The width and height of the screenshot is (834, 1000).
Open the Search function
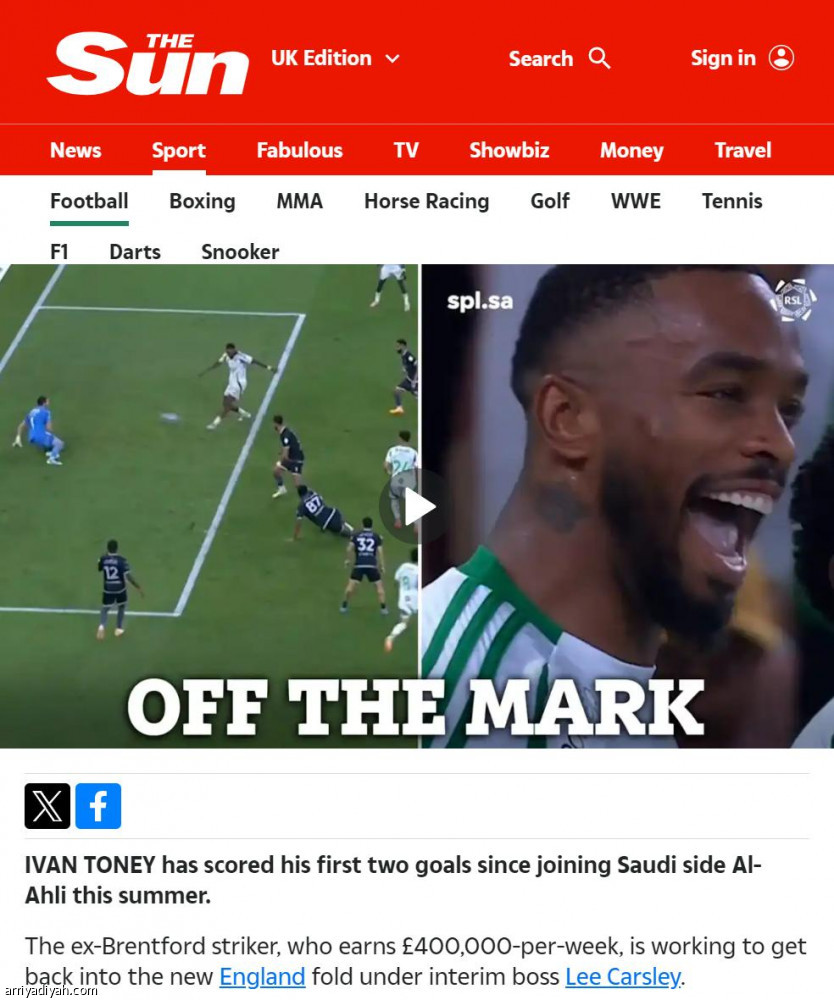tap(559, 58)
